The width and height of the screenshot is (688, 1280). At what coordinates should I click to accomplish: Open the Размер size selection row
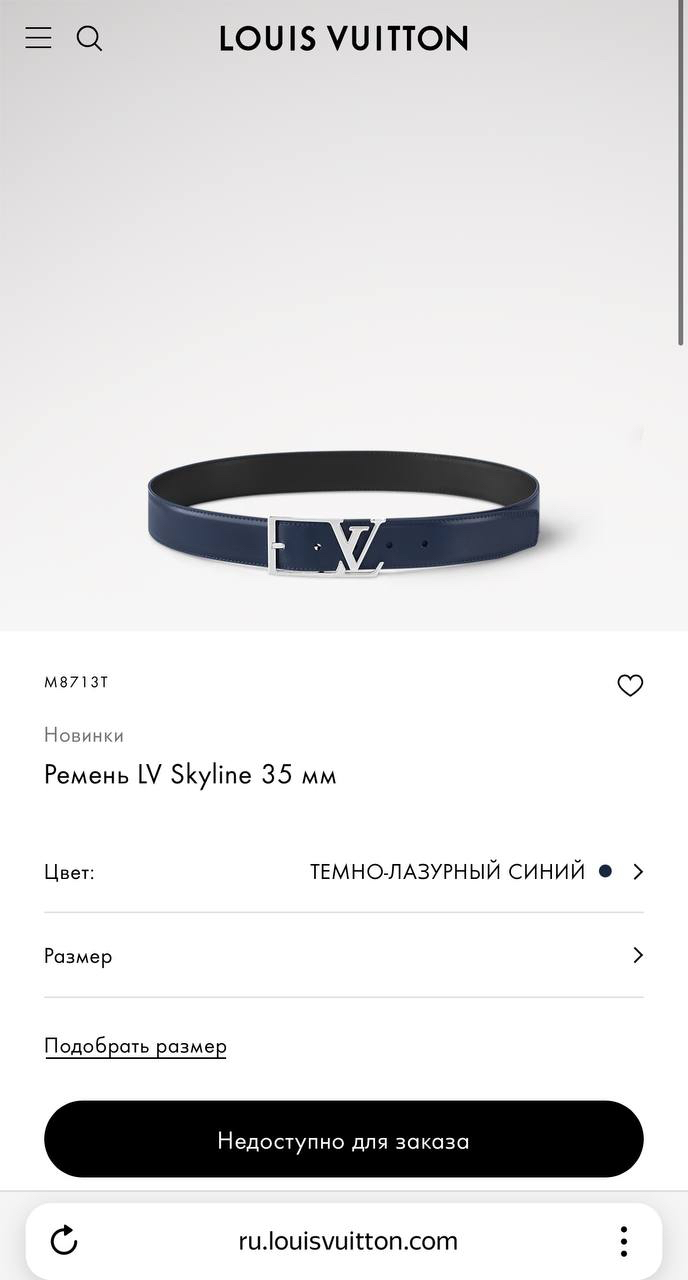(344, 955)
